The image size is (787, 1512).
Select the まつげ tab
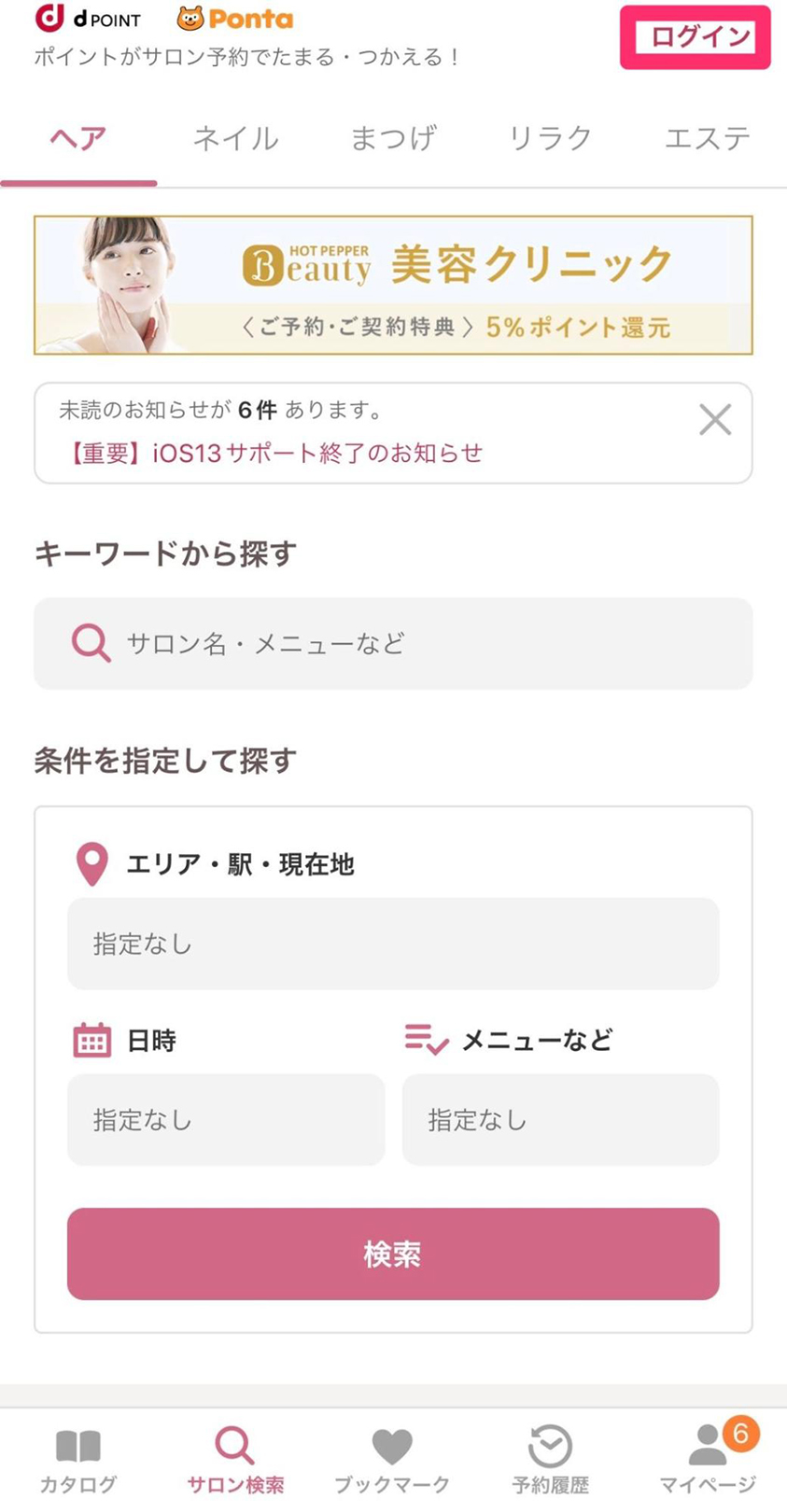pyautogui.click(x=393, y=139)
